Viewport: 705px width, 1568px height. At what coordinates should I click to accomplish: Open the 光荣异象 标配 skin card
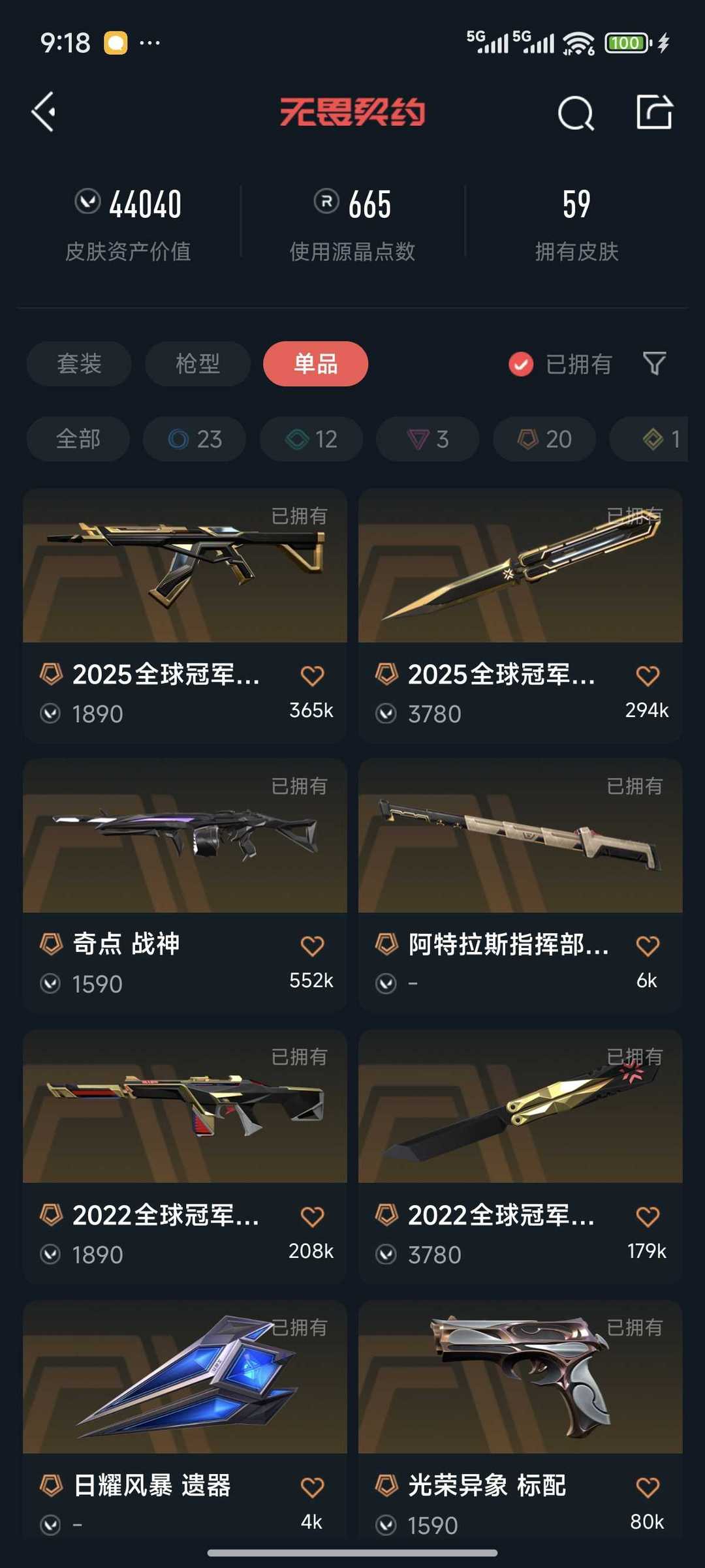click(520, 1390)
